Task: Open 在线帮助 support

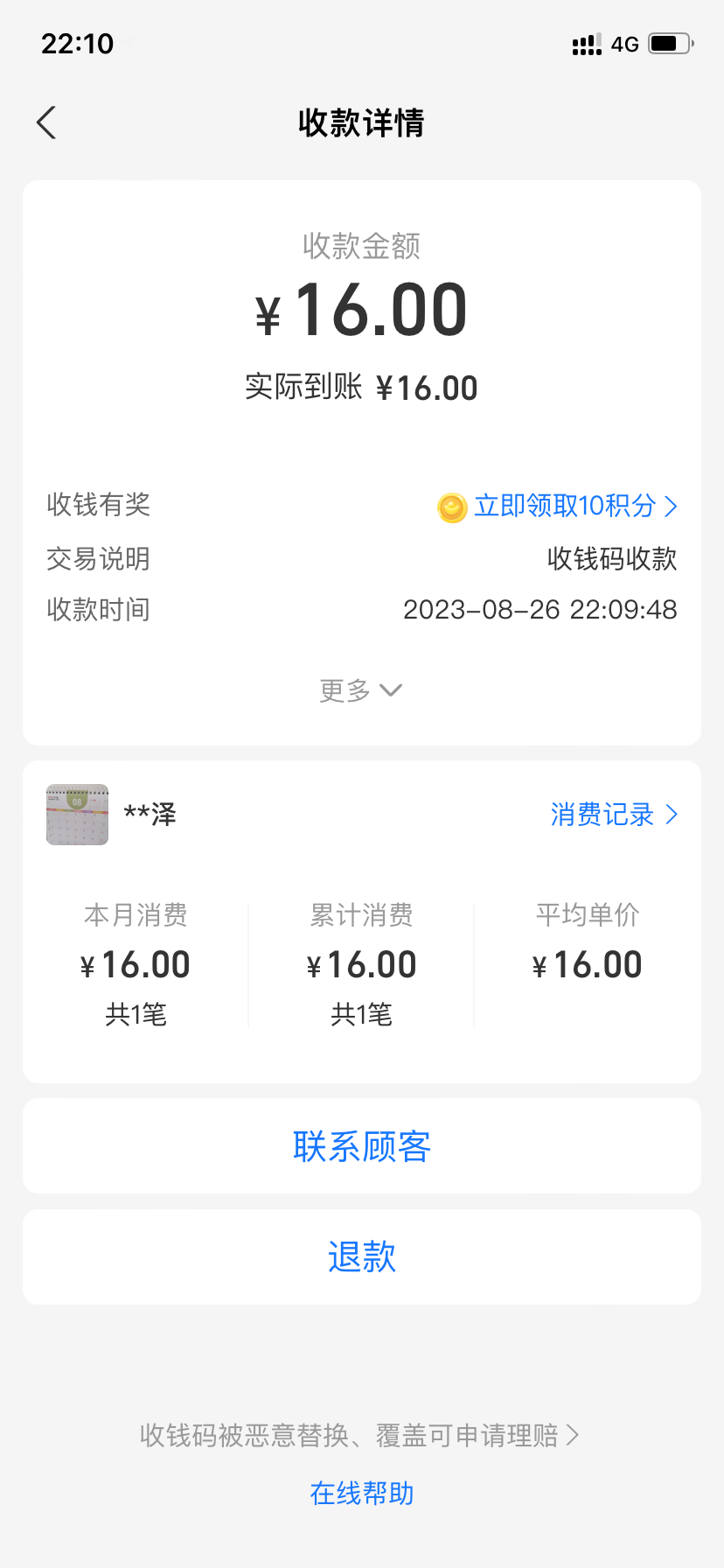Action: (x=362, y=1493)
